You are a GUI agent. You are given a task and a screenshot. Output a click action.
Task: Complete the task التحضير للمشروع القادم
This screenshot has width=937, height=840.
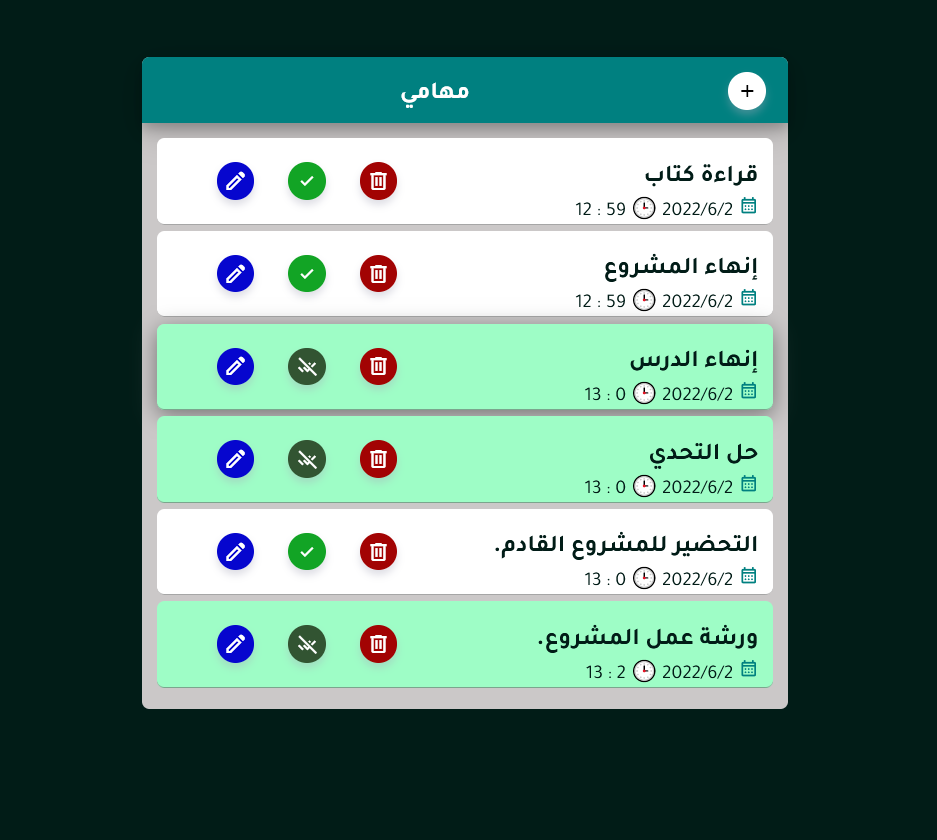pyautogui.click(x=307, y=551)
